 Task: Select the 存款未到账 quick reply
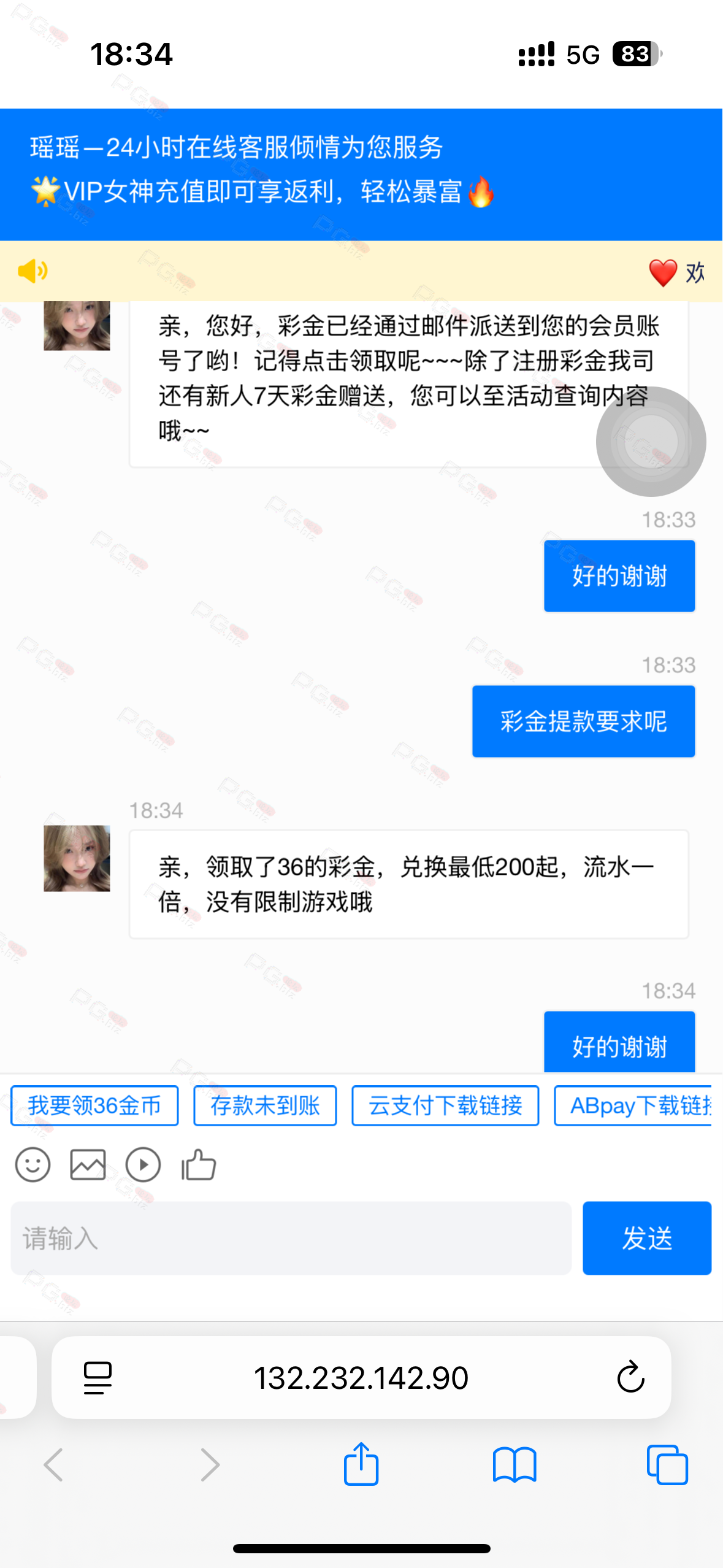(x=265, y=1105)
